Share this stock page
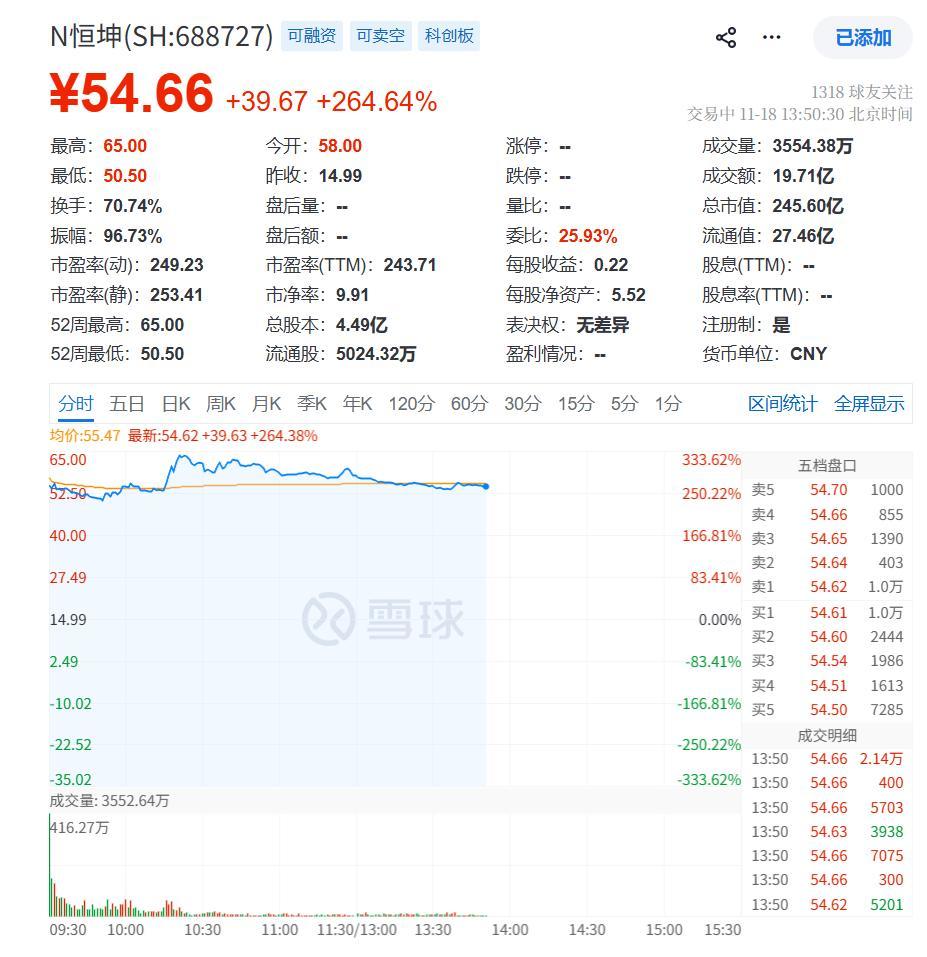The width and height of the screenshot is (927, 957). 726,38
